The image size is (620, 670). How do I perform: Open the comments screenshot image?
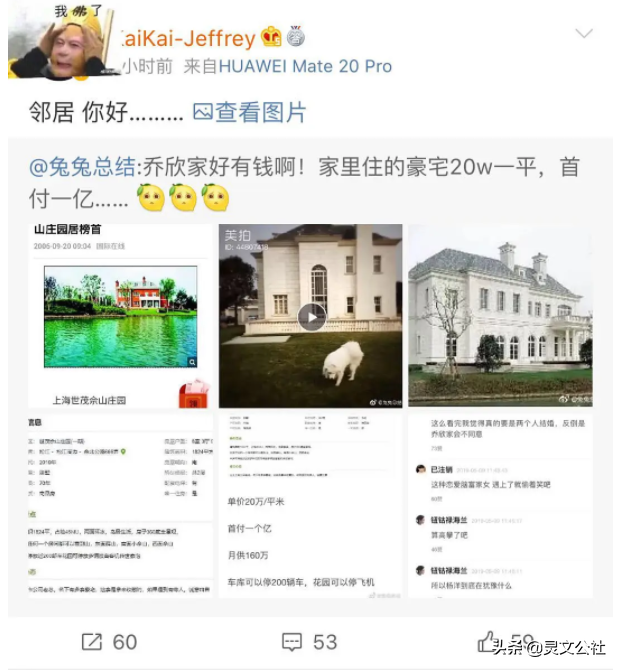click(x=500, y=506)
